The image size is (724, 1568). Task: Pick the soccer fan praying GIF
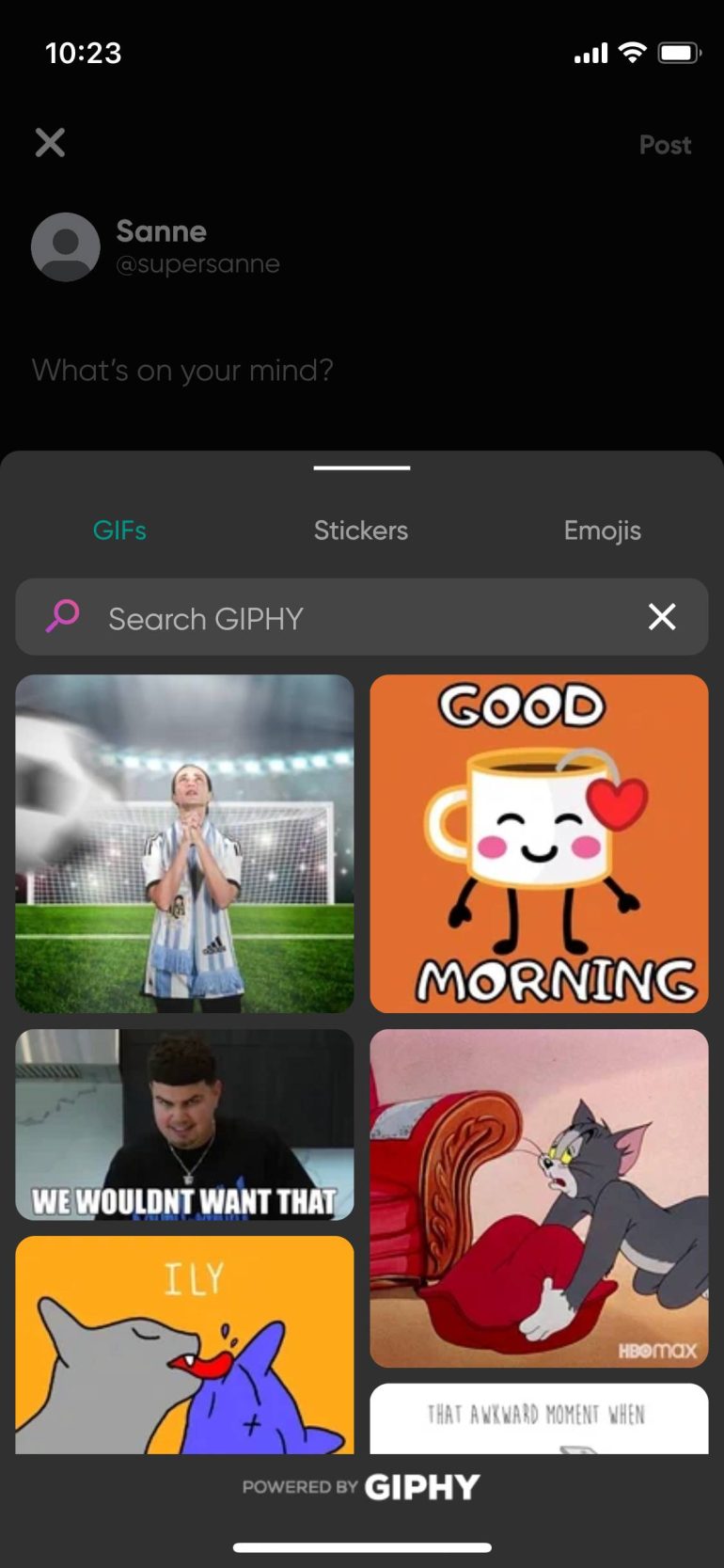click(x=184, y=843)
